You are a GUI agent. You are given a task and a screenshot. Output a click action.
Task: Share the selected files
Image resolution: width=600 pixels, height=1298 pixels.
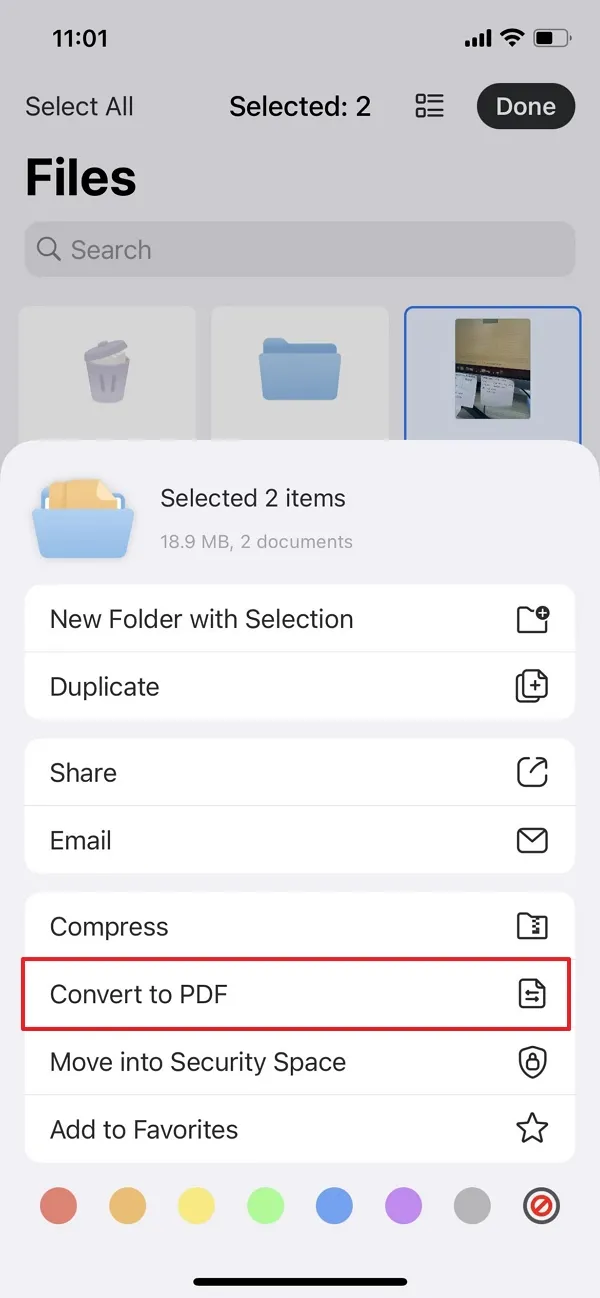300,773
